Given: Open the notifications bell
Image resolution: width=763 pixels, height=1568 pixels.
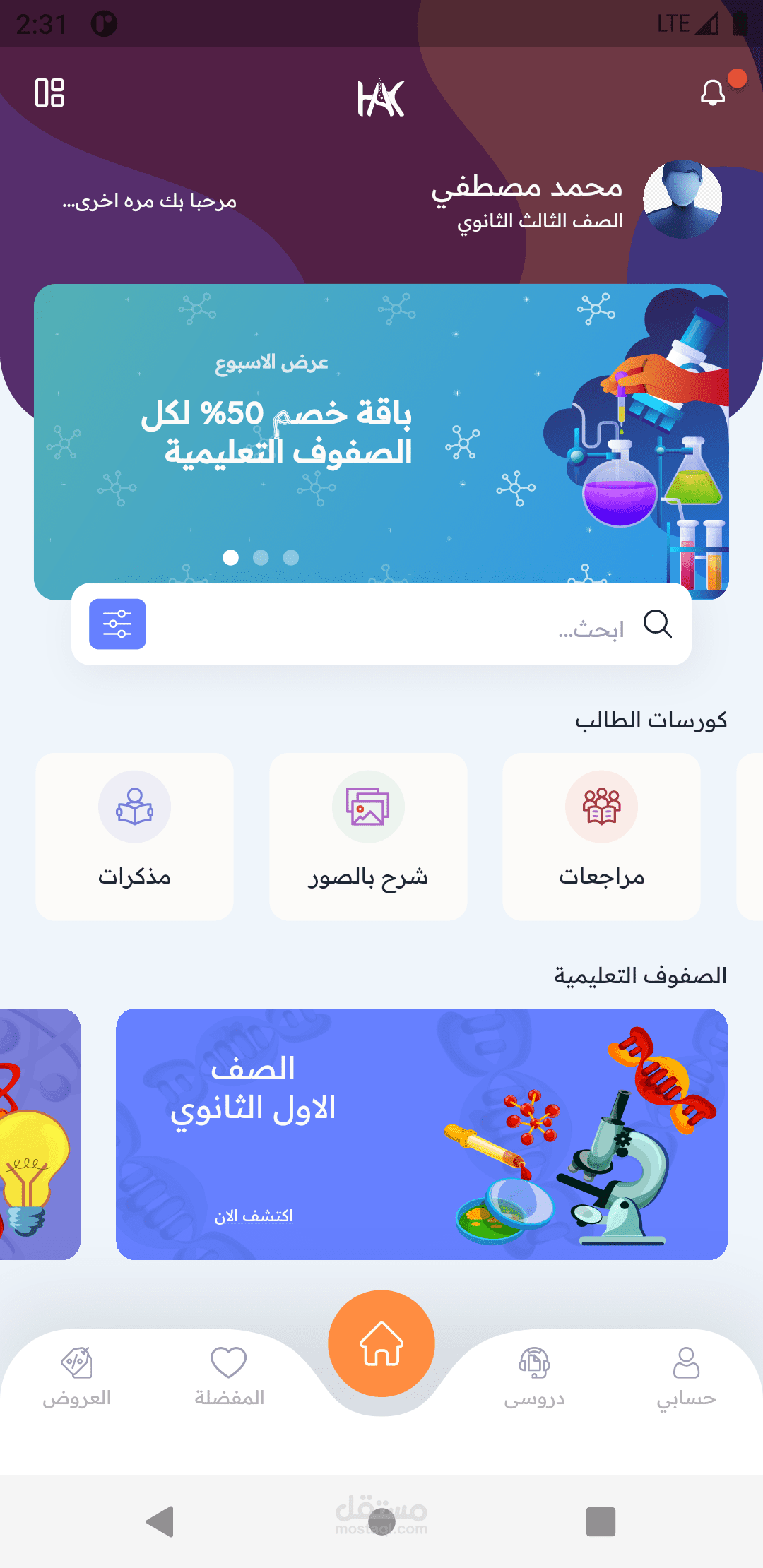Looking at the screenshot, I should tap(714, 93).
